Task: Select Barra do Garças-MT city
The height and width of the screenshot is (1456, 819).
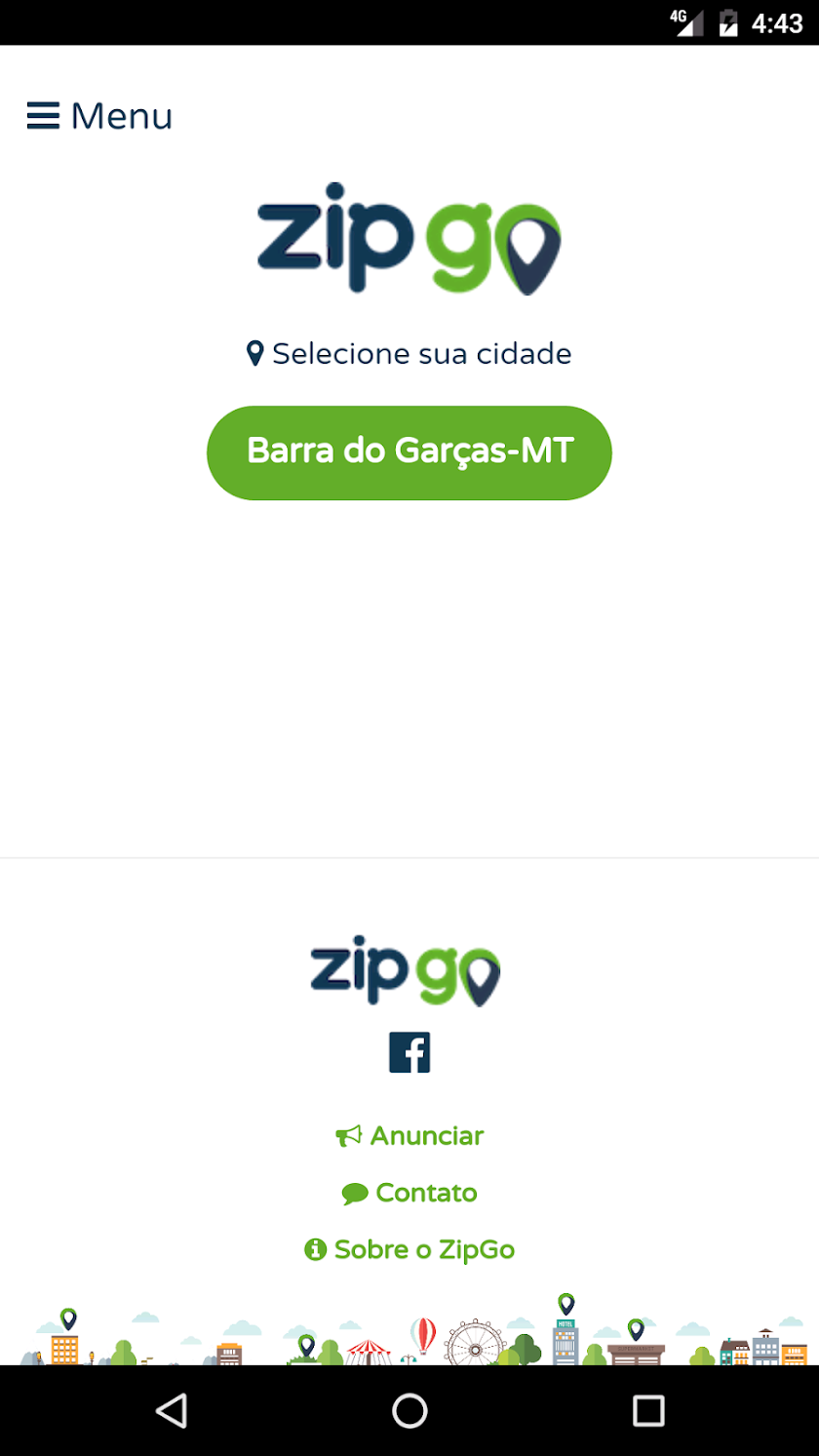Action: [x=409, y=453]
